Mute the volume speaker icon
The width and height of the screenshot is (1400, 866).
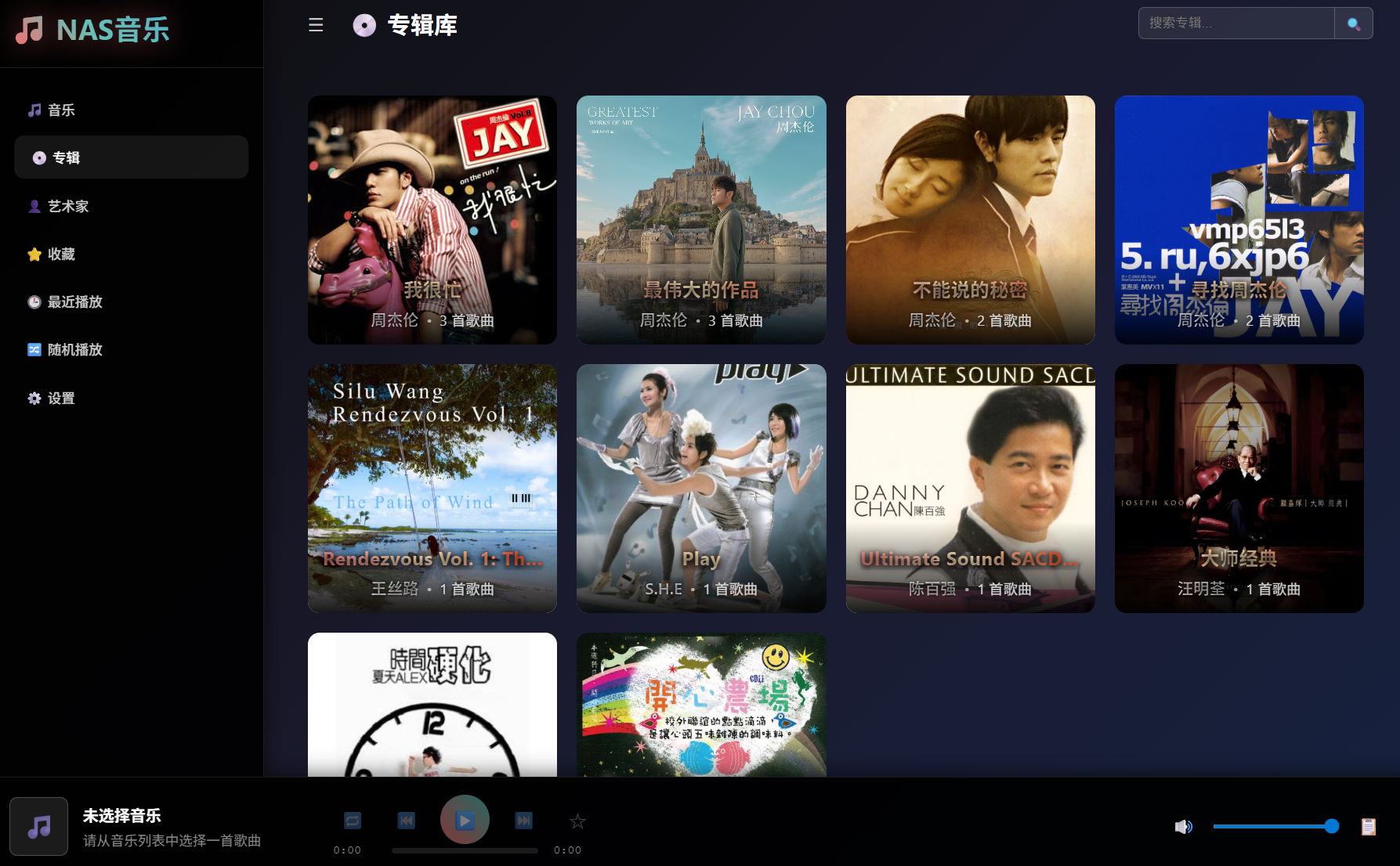pos(1183,827)
